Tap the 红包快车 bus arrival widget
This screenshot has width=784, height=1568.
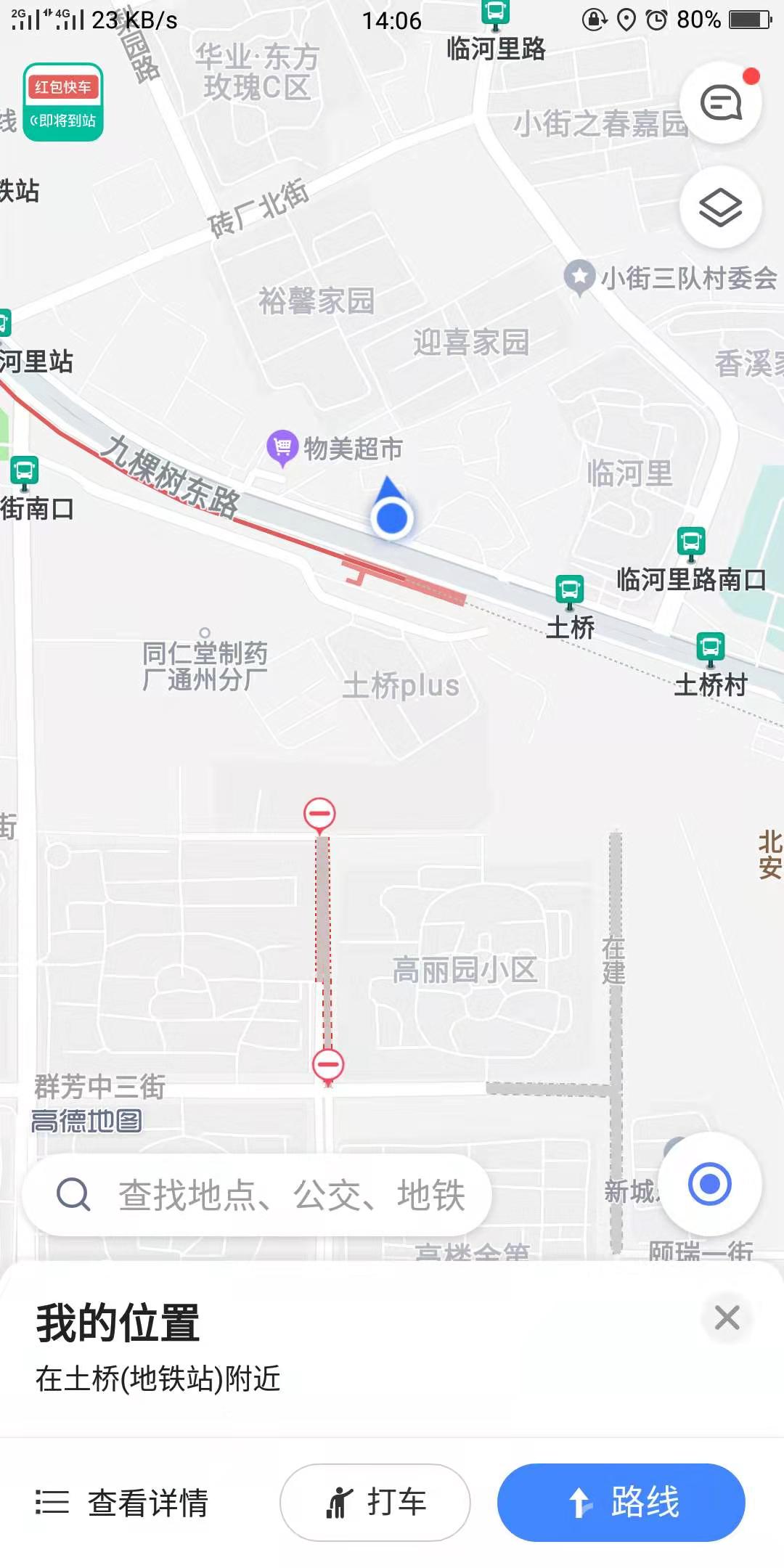click(x=63, y=102)
